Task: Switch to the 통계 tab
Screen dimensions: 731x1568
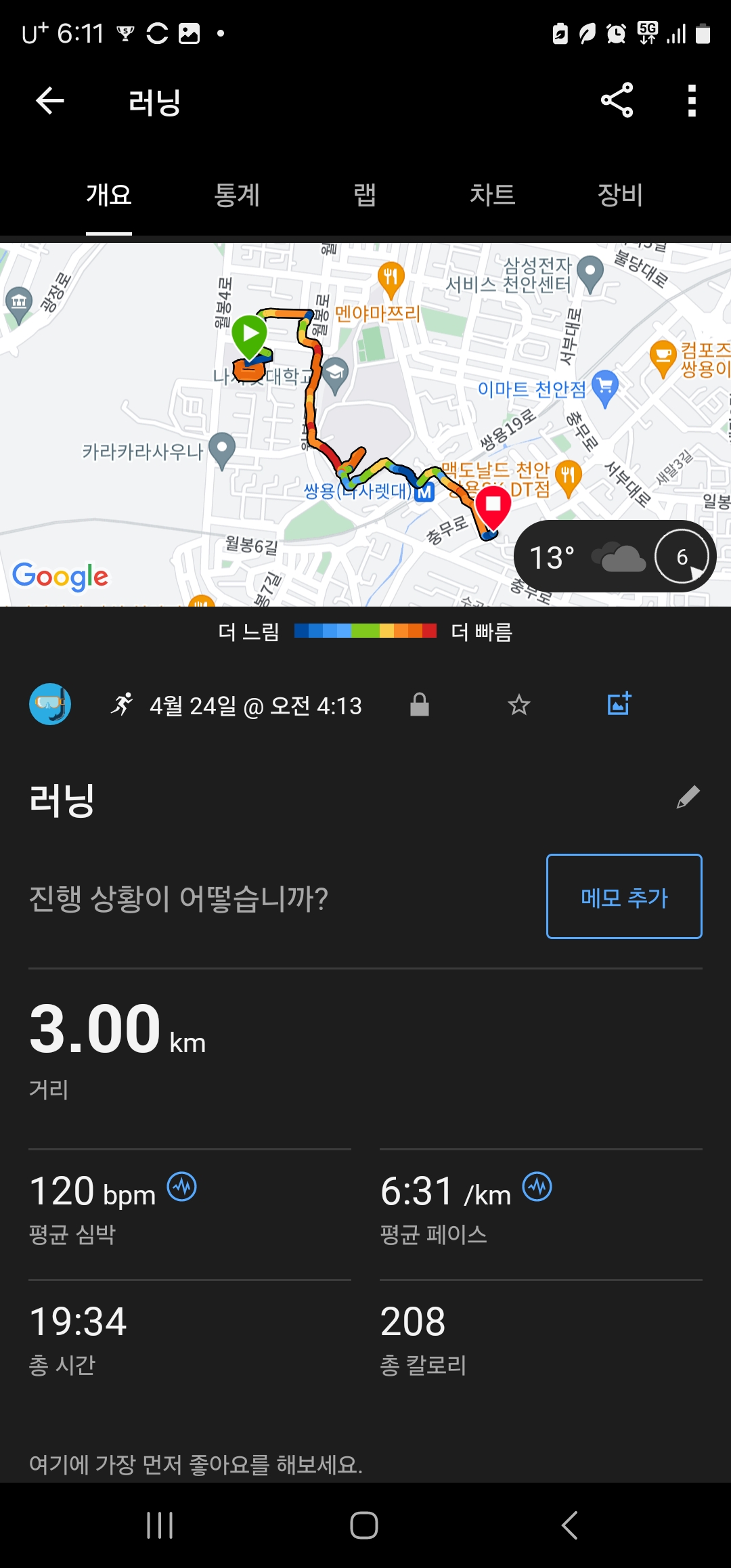Action: click(x=237, y=195)
